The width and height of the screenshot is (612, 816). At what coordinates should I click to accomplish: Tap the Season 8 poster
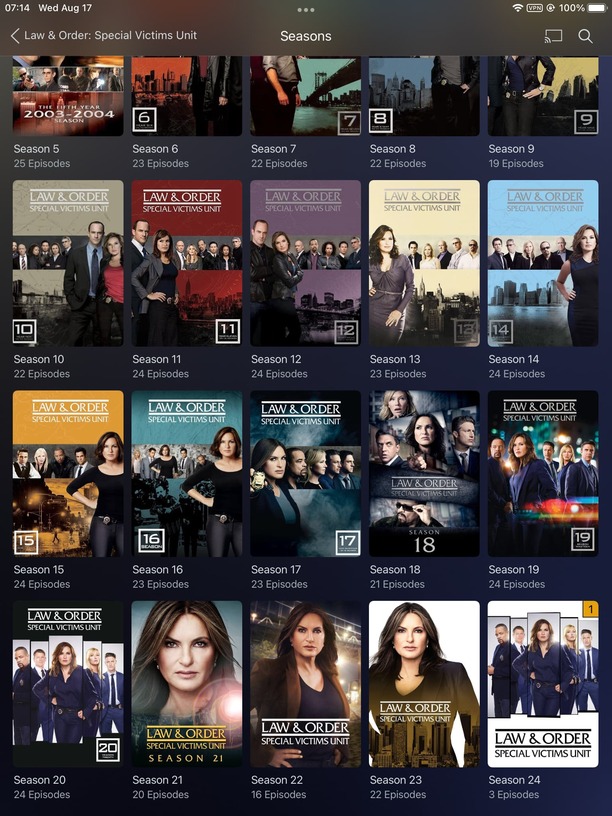(x=424, y=96)
